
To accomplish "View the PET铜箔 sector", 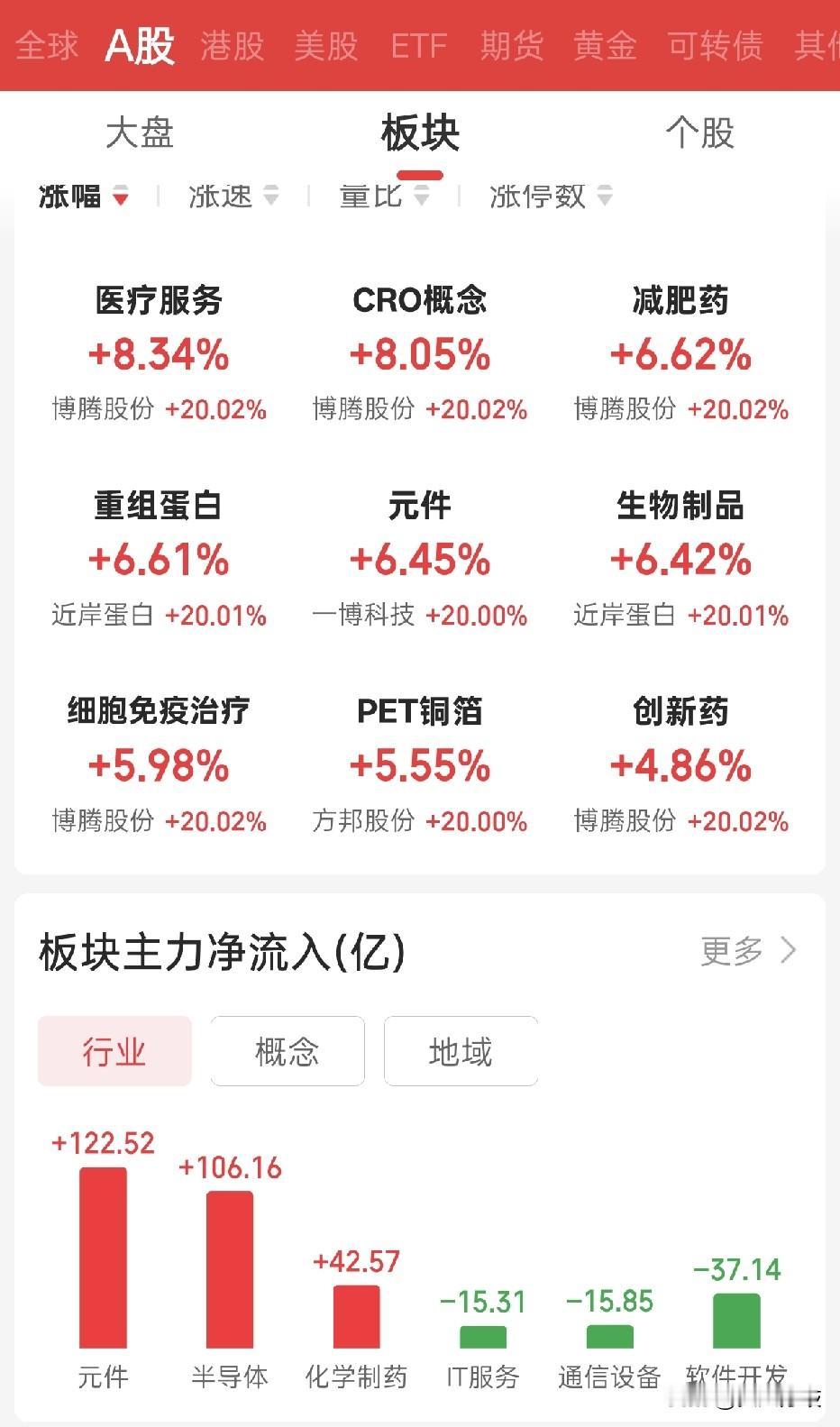I will (x=420, y=764).
